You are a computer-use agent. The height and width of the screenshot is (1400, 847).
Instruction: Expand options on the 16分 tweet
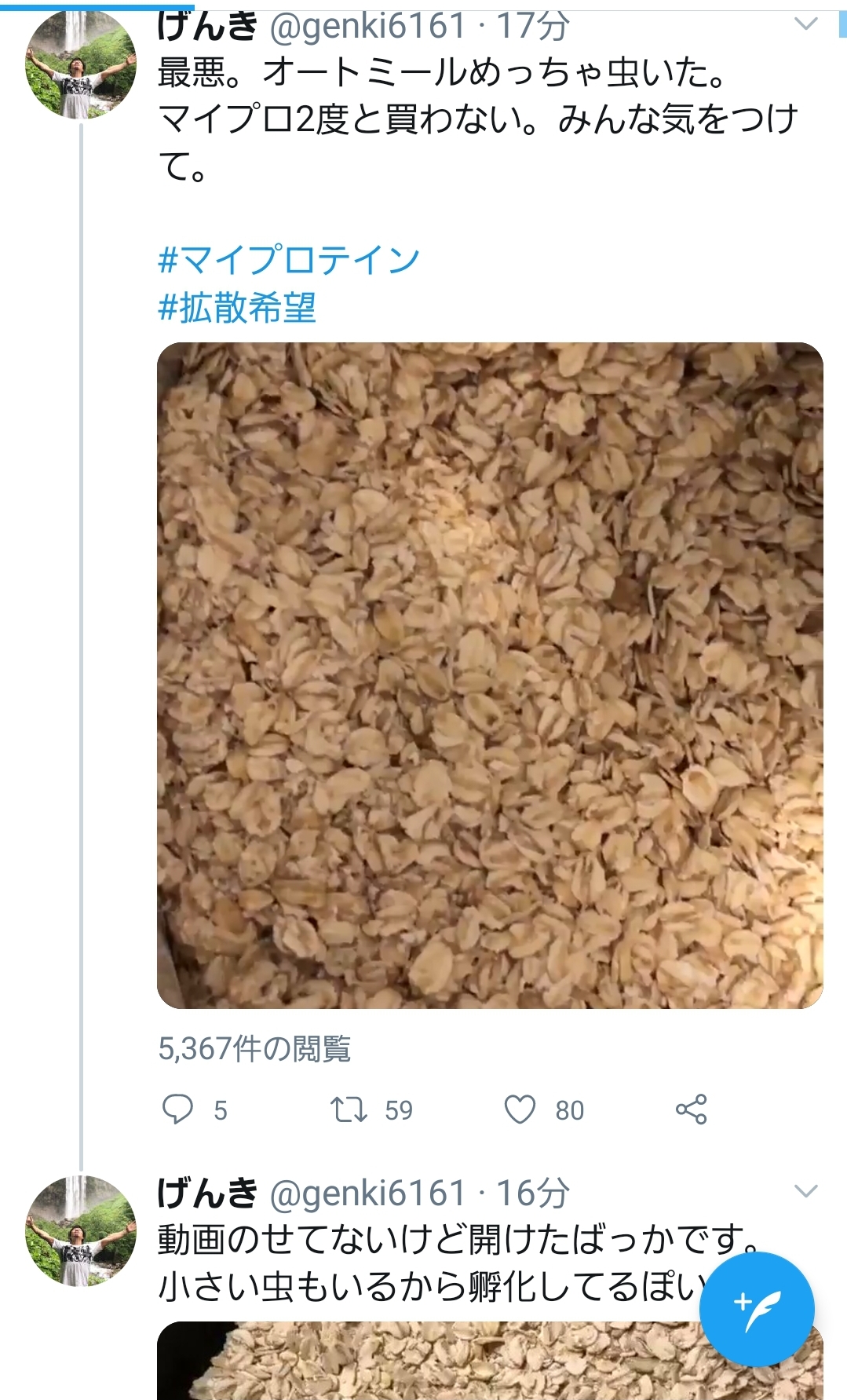coord(806,1191)
